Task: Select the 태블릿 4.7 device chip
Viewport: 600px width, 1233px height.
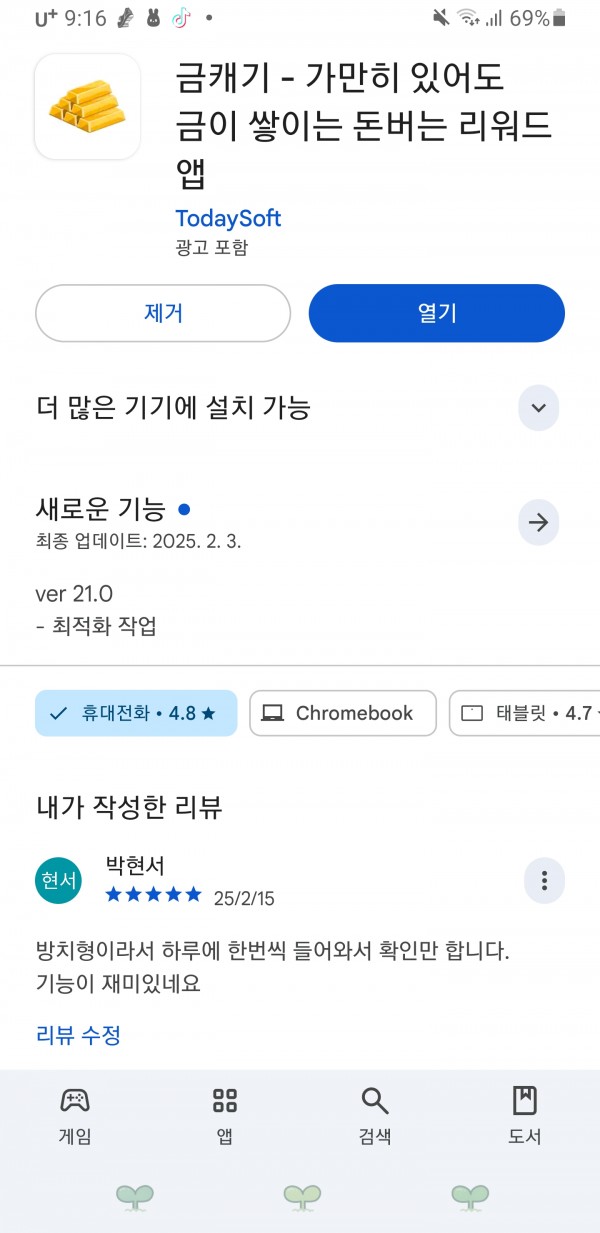Action: point(524,713)
